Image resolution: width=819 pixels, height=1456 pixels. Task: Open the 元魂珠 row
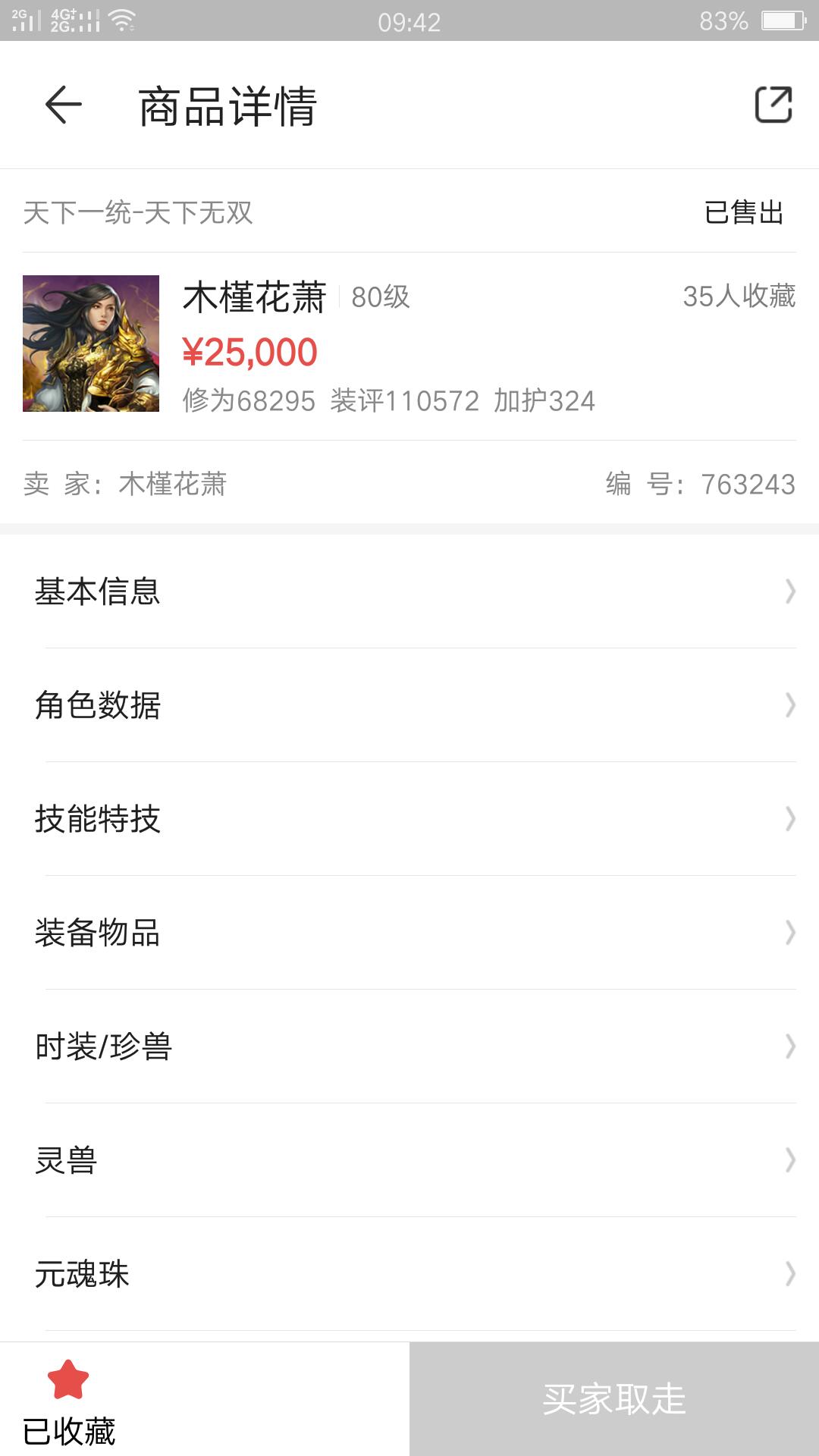tap(409, 1274)
